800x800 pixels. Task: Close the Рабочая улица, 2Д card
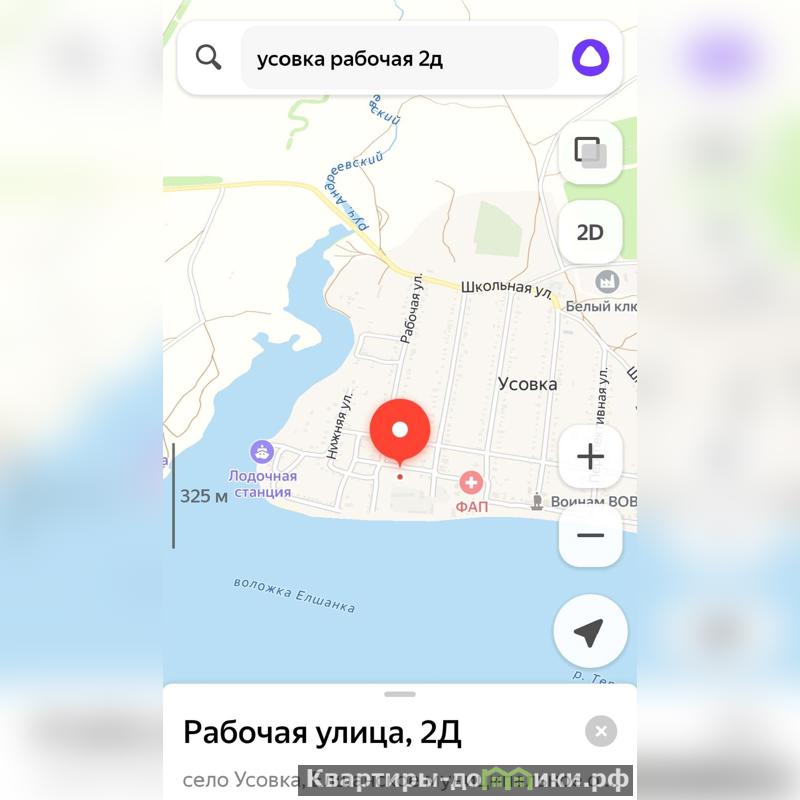coord(600,732)
